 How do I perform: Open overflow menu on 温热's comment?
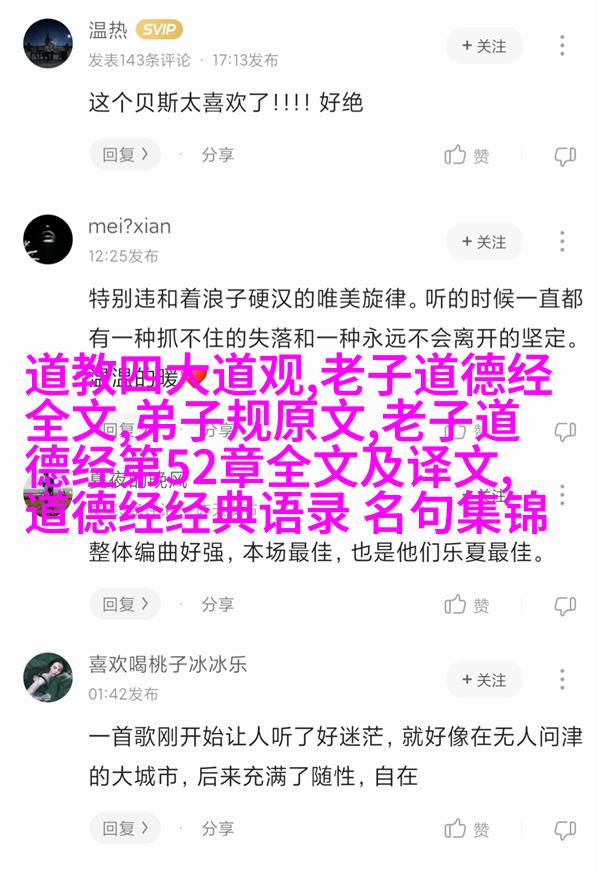pyautogui.click(x=564, y=46)
